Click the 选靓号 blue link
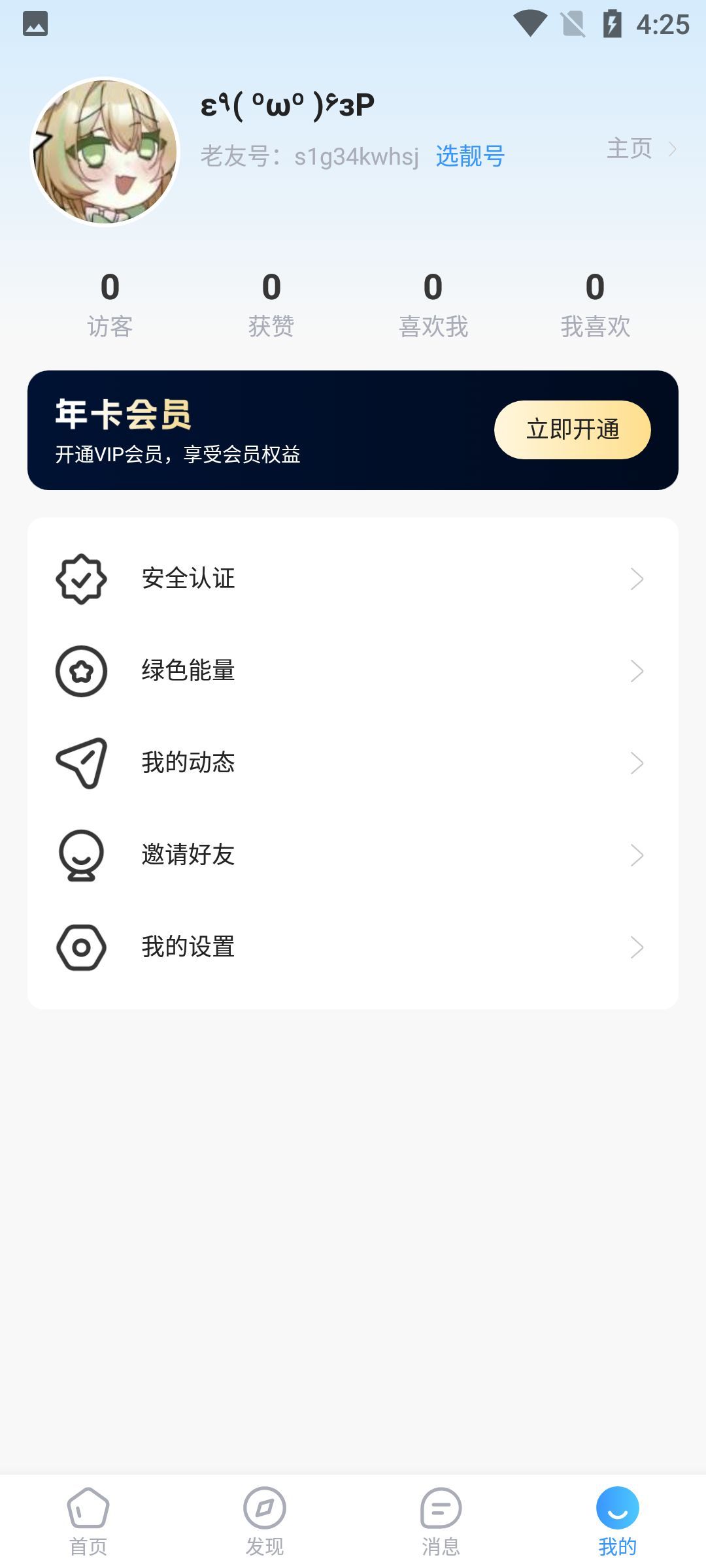The width and height of the screenshot is (706, 1568). (x=469, y=156)
